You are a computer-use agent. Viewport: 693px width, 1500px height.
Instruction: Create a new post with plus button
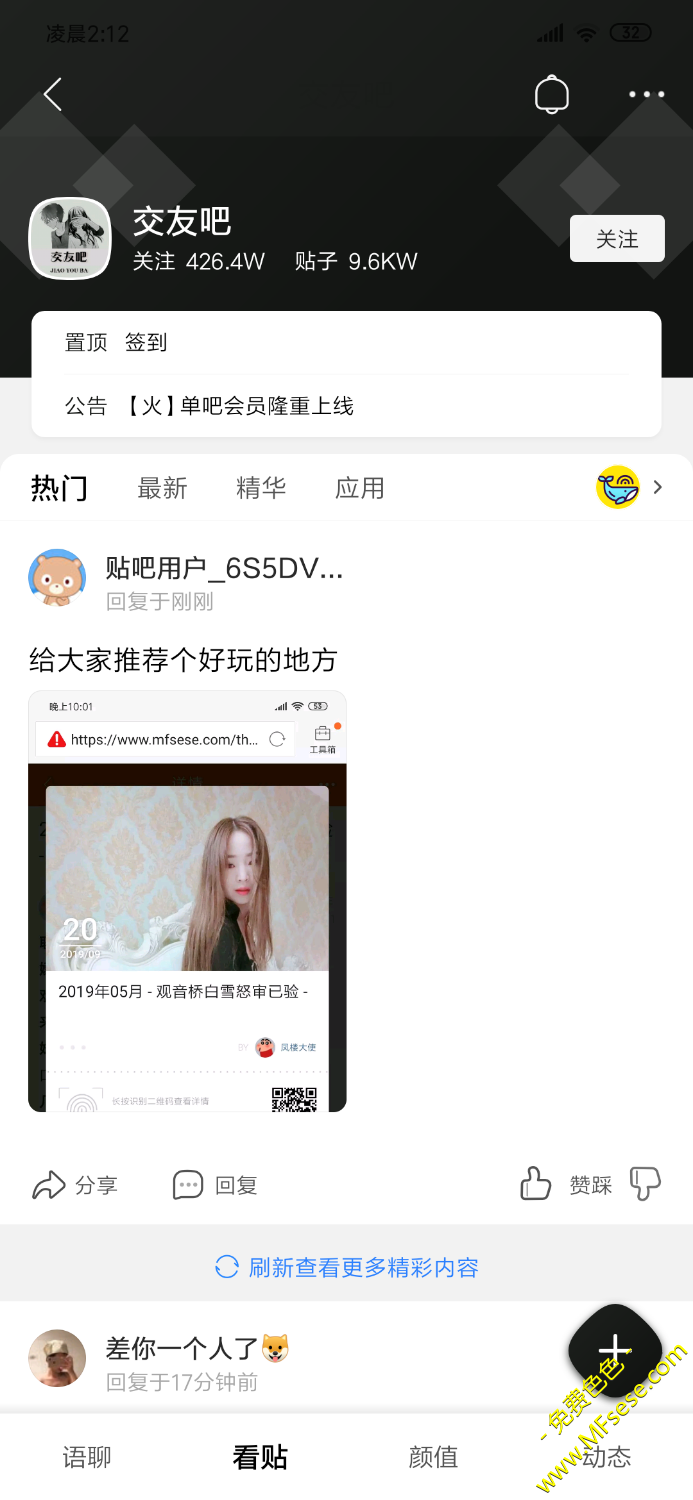click(614, 1349)
